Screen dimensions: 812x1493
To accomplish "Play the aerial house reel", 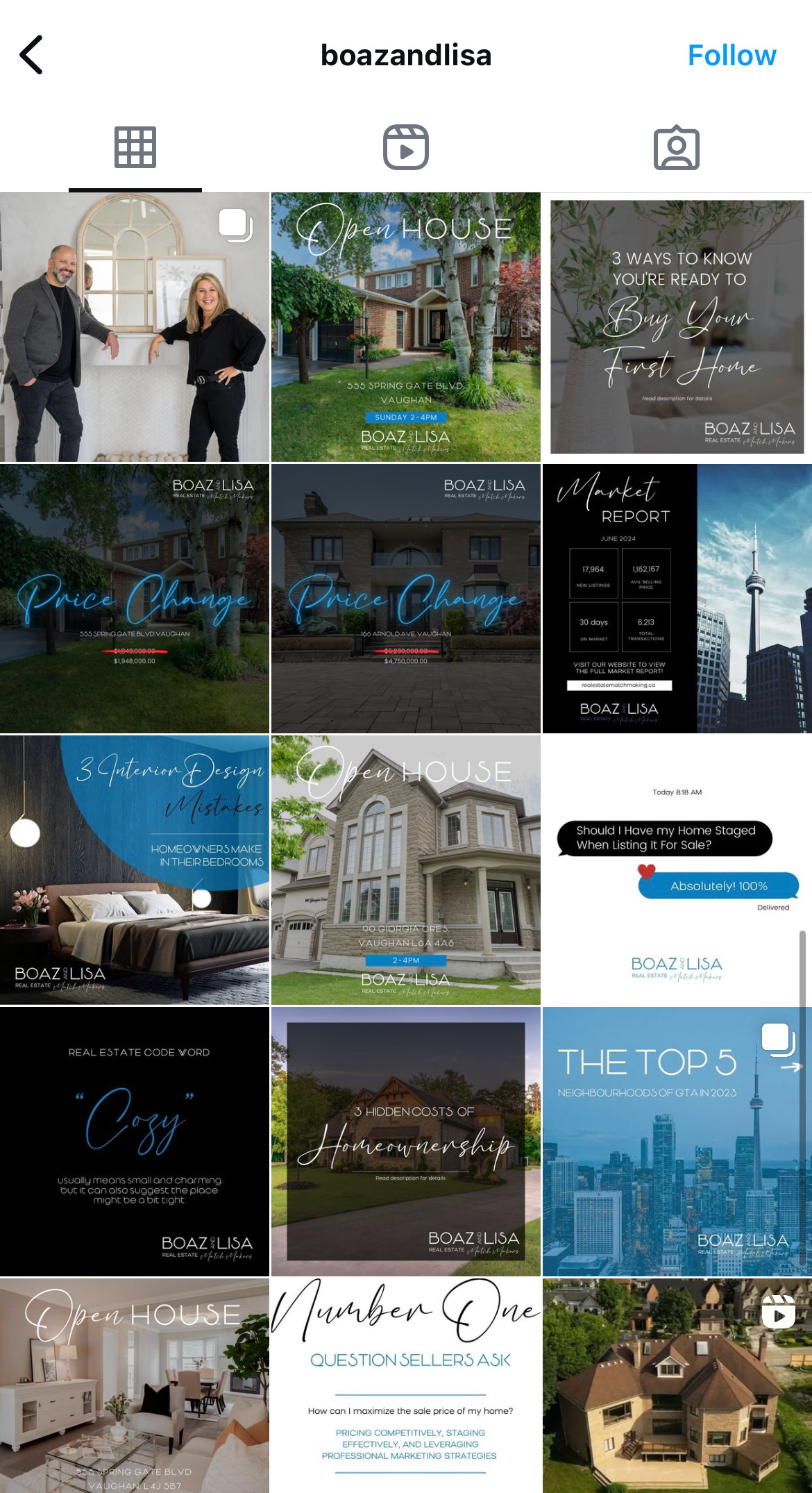I will tap(677, 1386).
